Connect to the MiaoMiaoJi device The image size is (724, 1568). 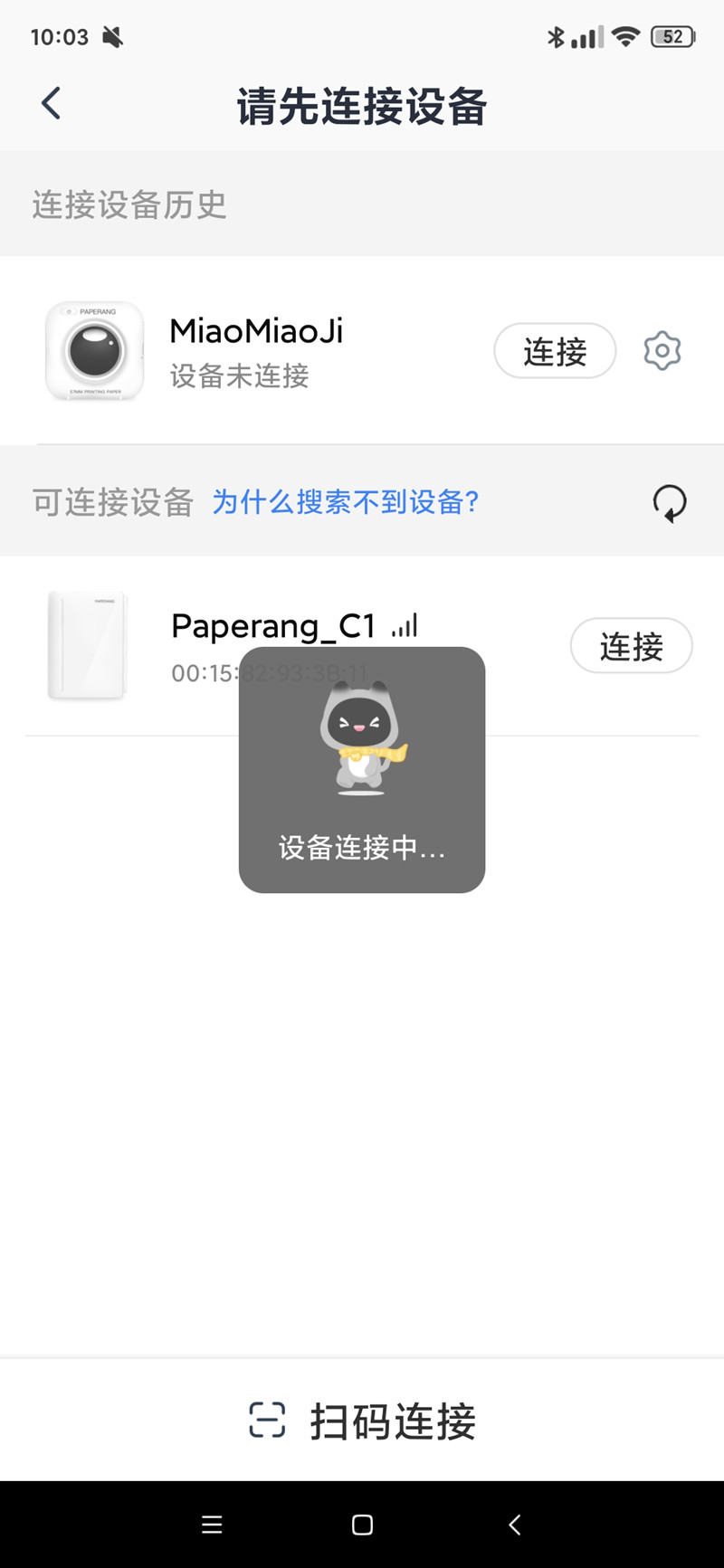(554, 351)
